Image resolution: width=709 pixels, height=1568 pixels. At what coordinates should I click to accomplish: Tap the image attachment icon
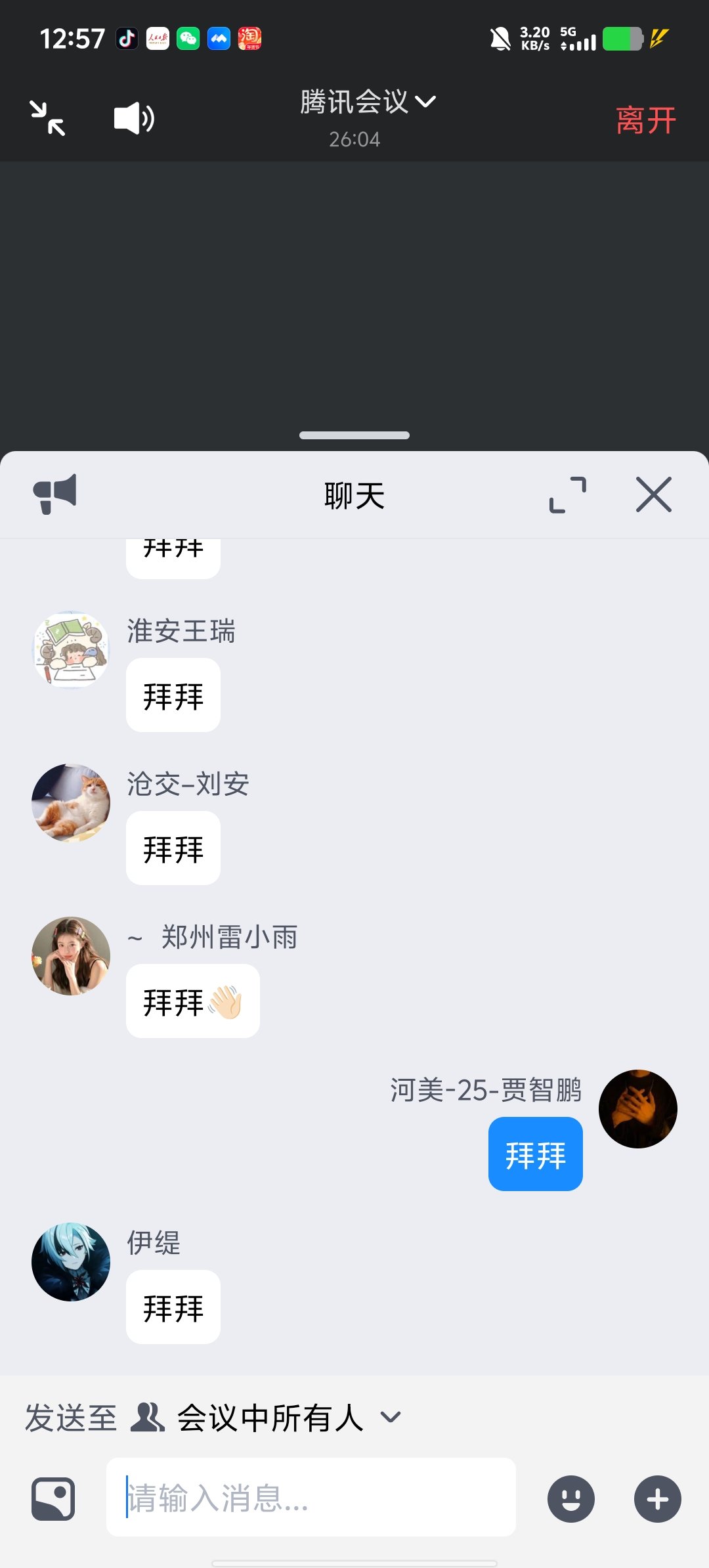coord(53,1499)
